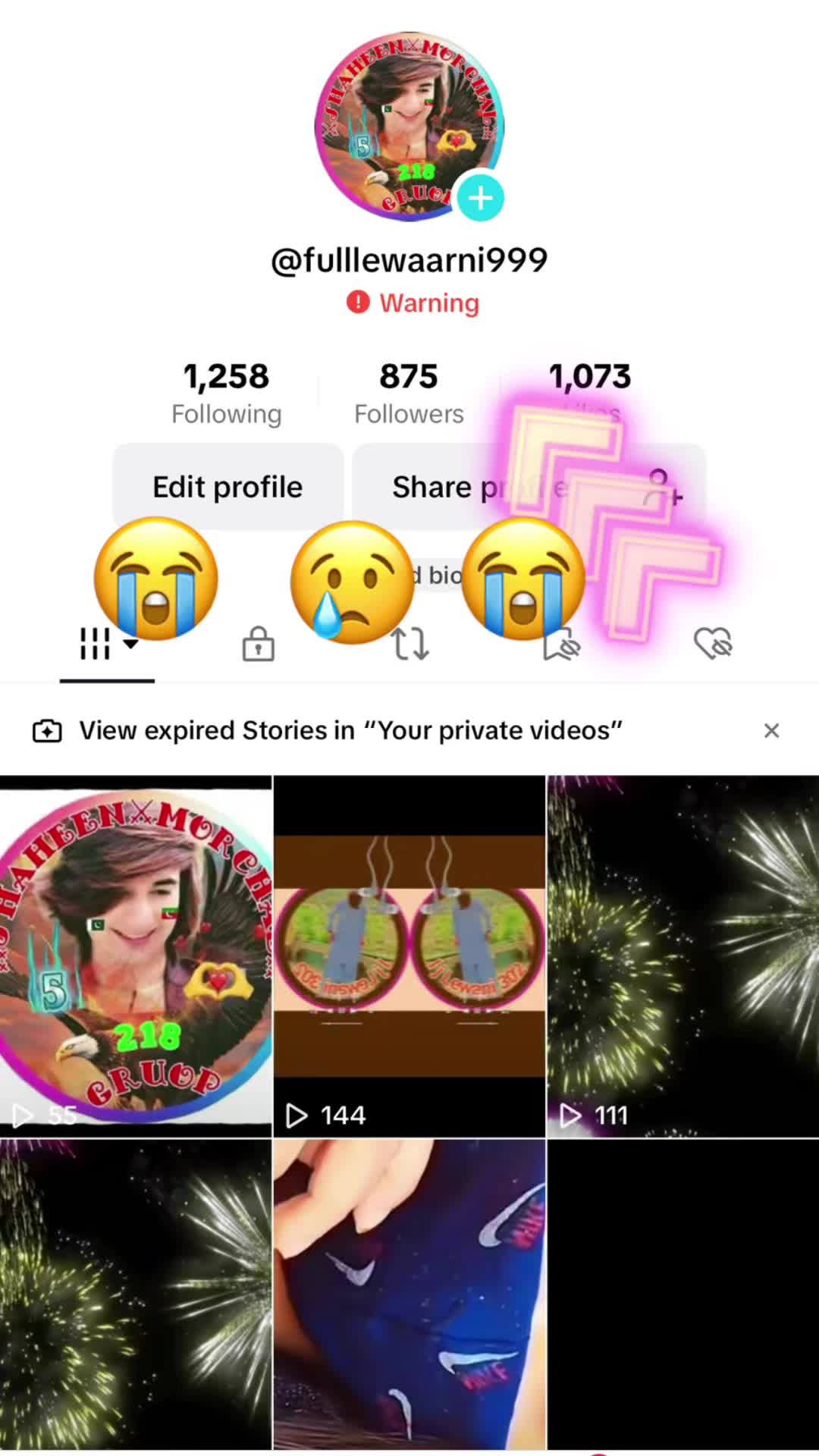Open the Following list
The image size is (819, 1456).
click(226, 393)
